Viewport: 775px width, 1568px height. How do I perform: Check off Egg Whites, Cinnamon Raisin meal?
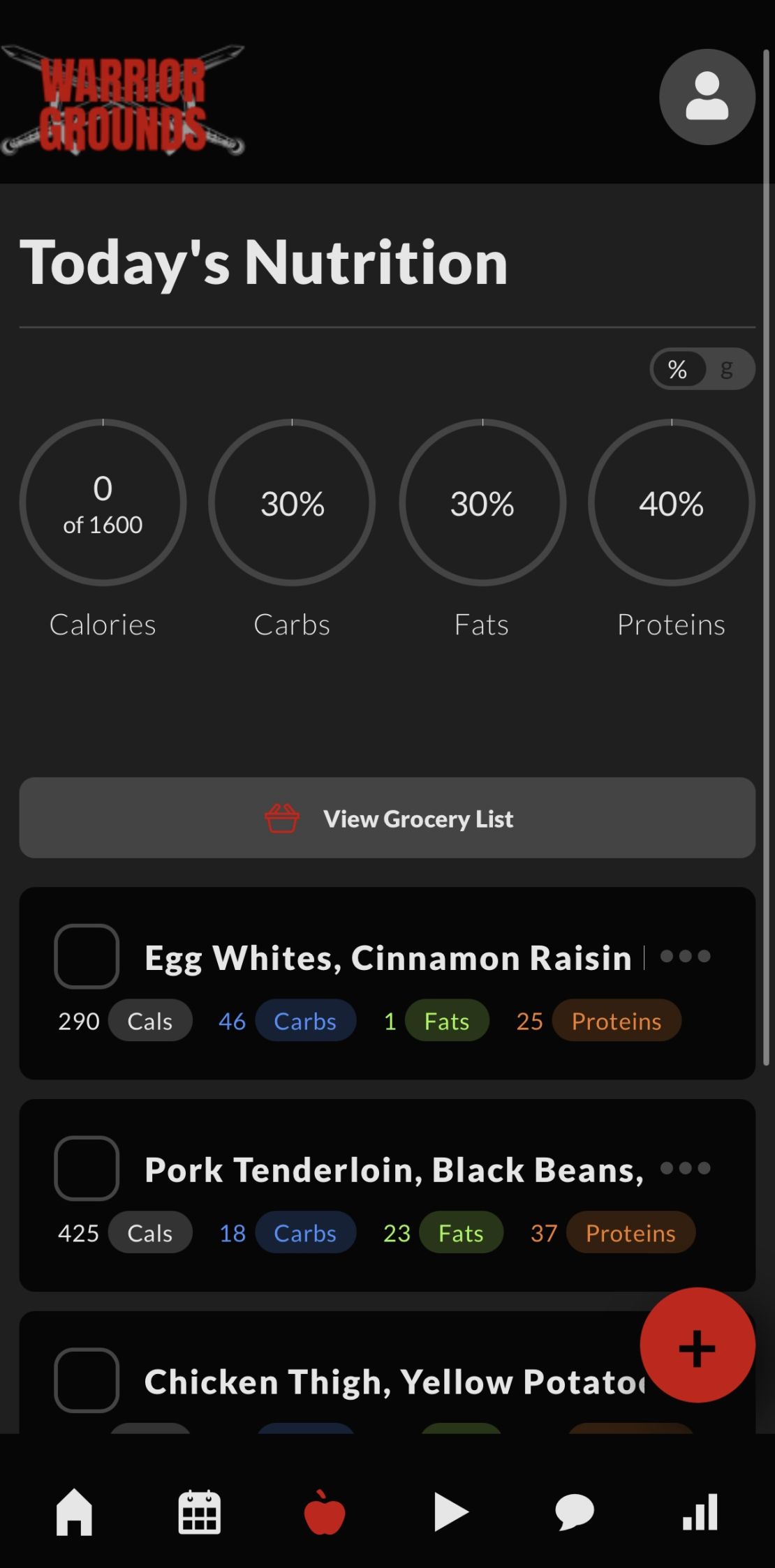(87, 956)
